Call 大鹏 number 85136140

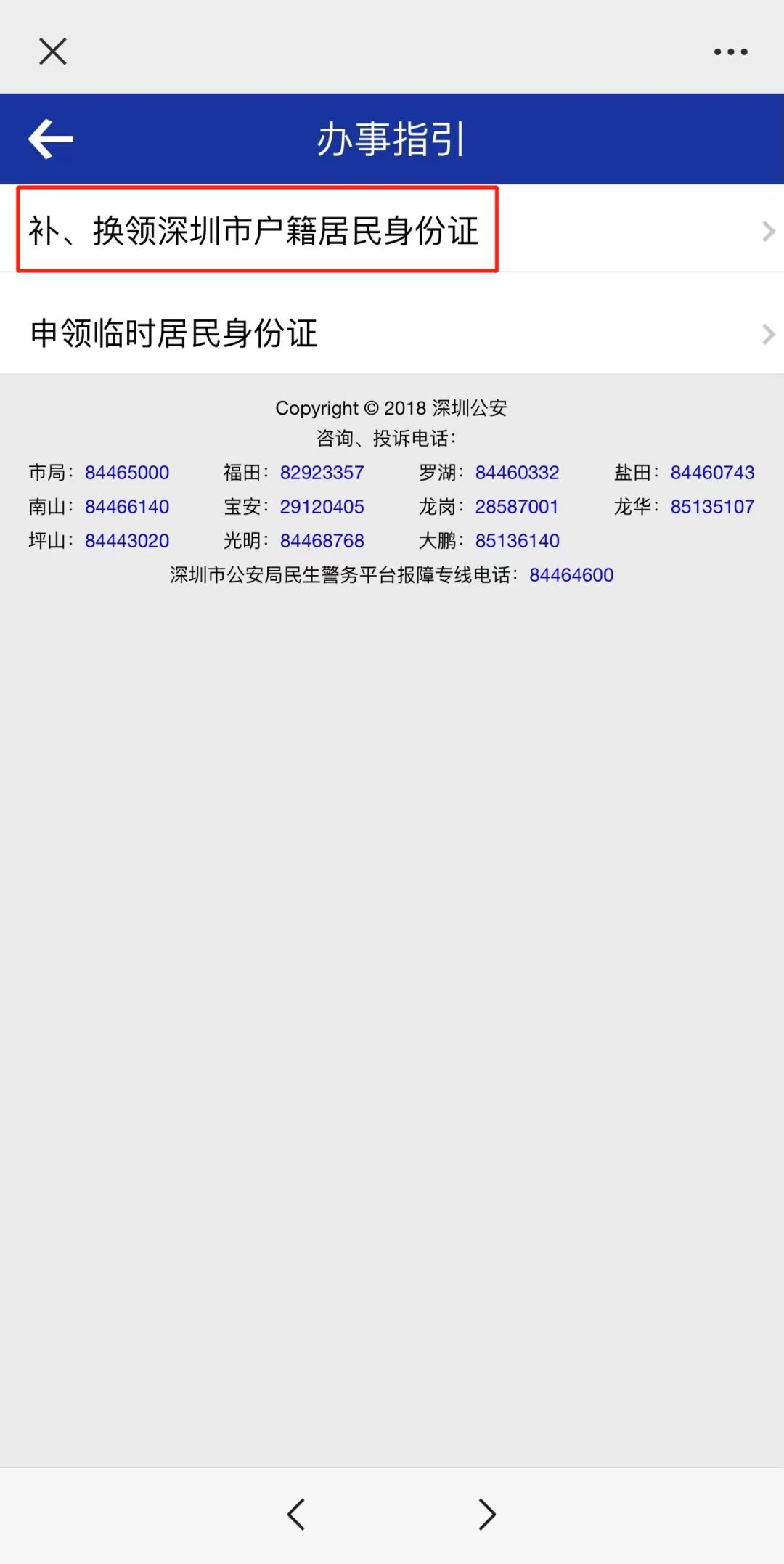(x=517, y=541)
